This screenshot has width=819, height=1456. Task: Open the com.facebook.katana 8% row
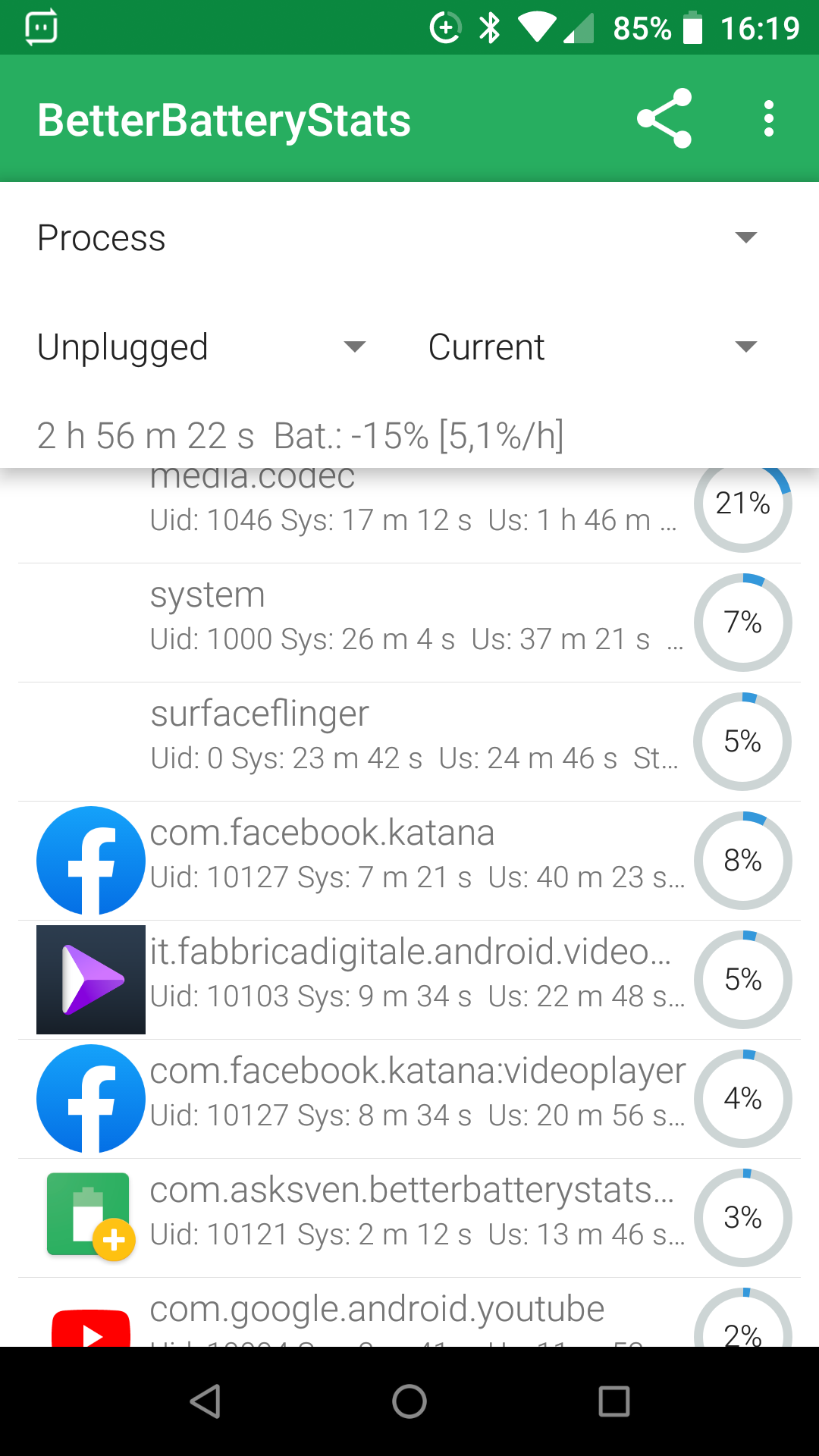tap(409, 861)
